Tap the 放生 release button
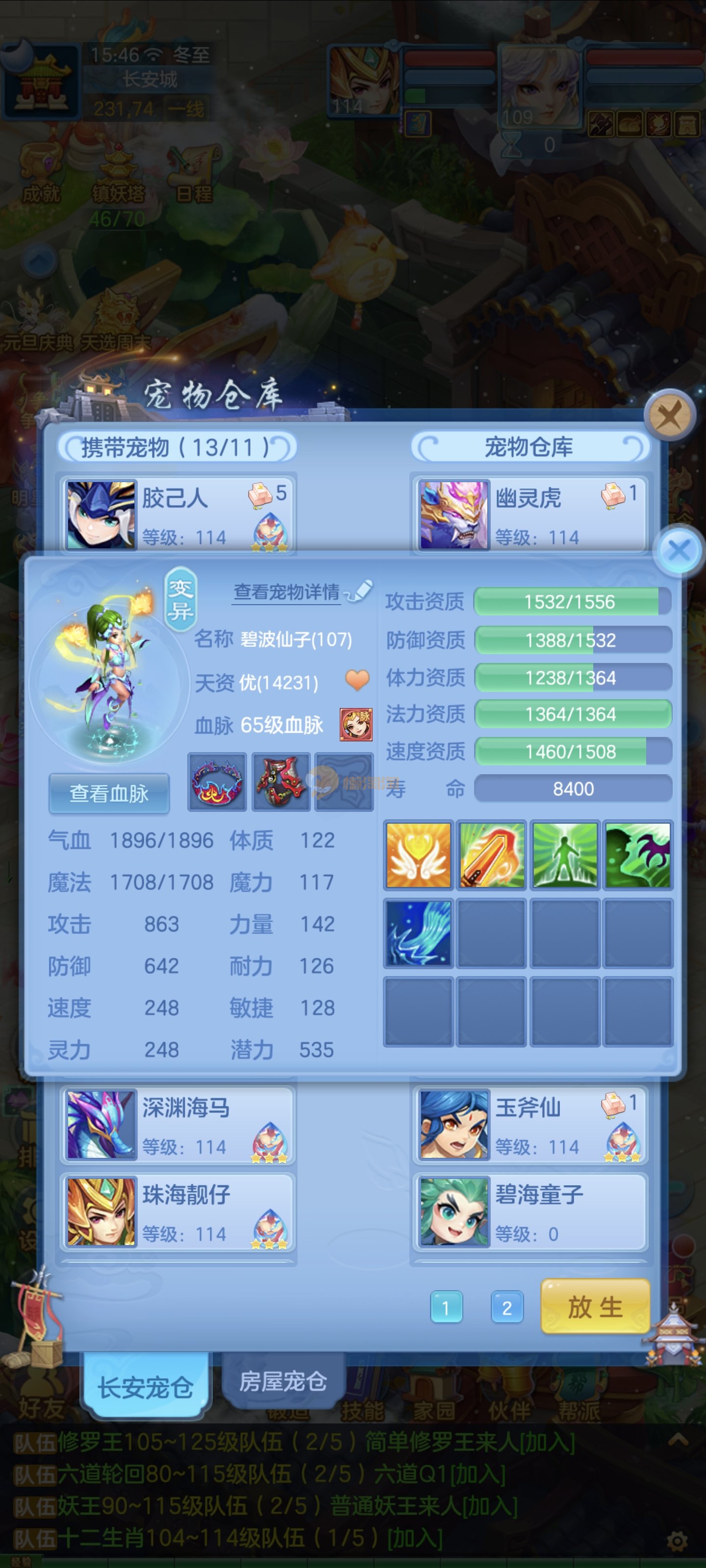 click(x=595, y=1307)
